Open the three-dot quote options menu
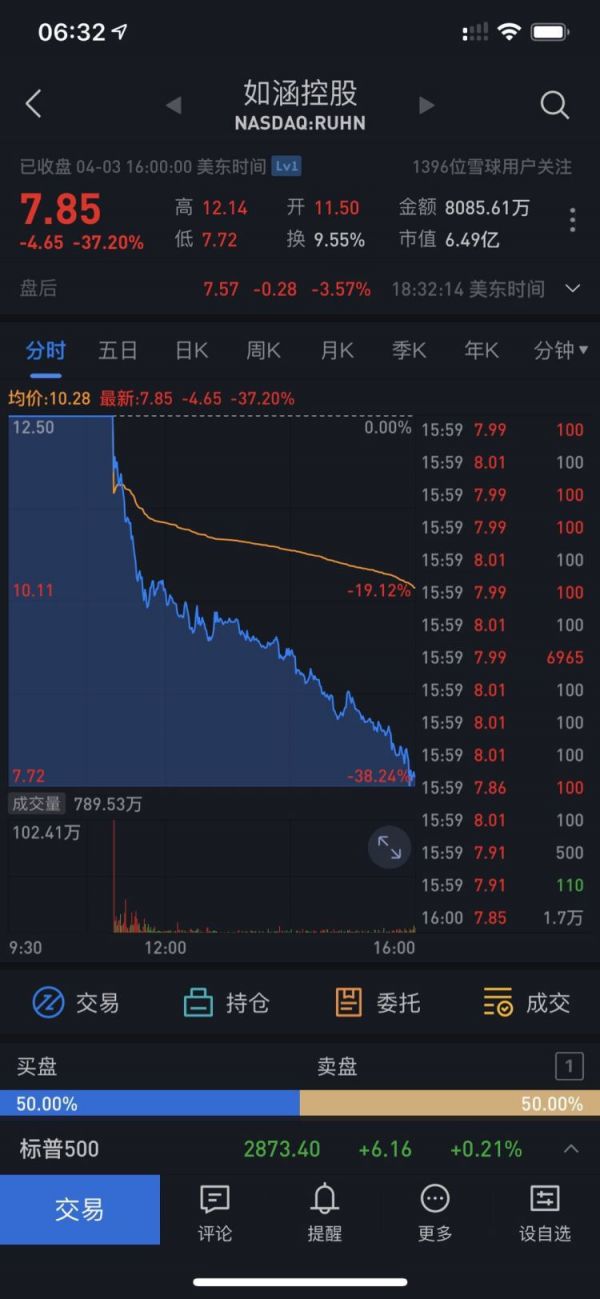Viewport: 600px width, 1299px height. click(572, 220)
